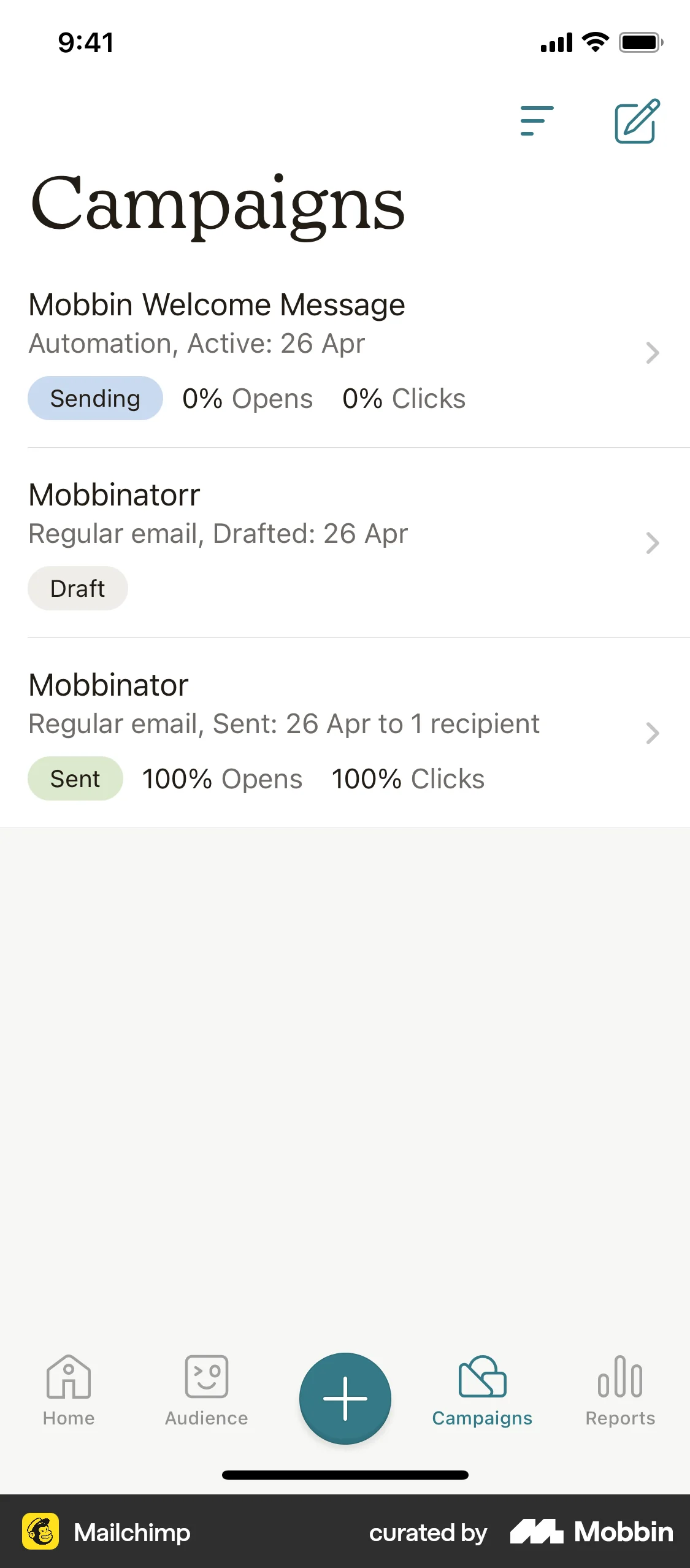Tap the teal plus button to create

pos(345,1399)
